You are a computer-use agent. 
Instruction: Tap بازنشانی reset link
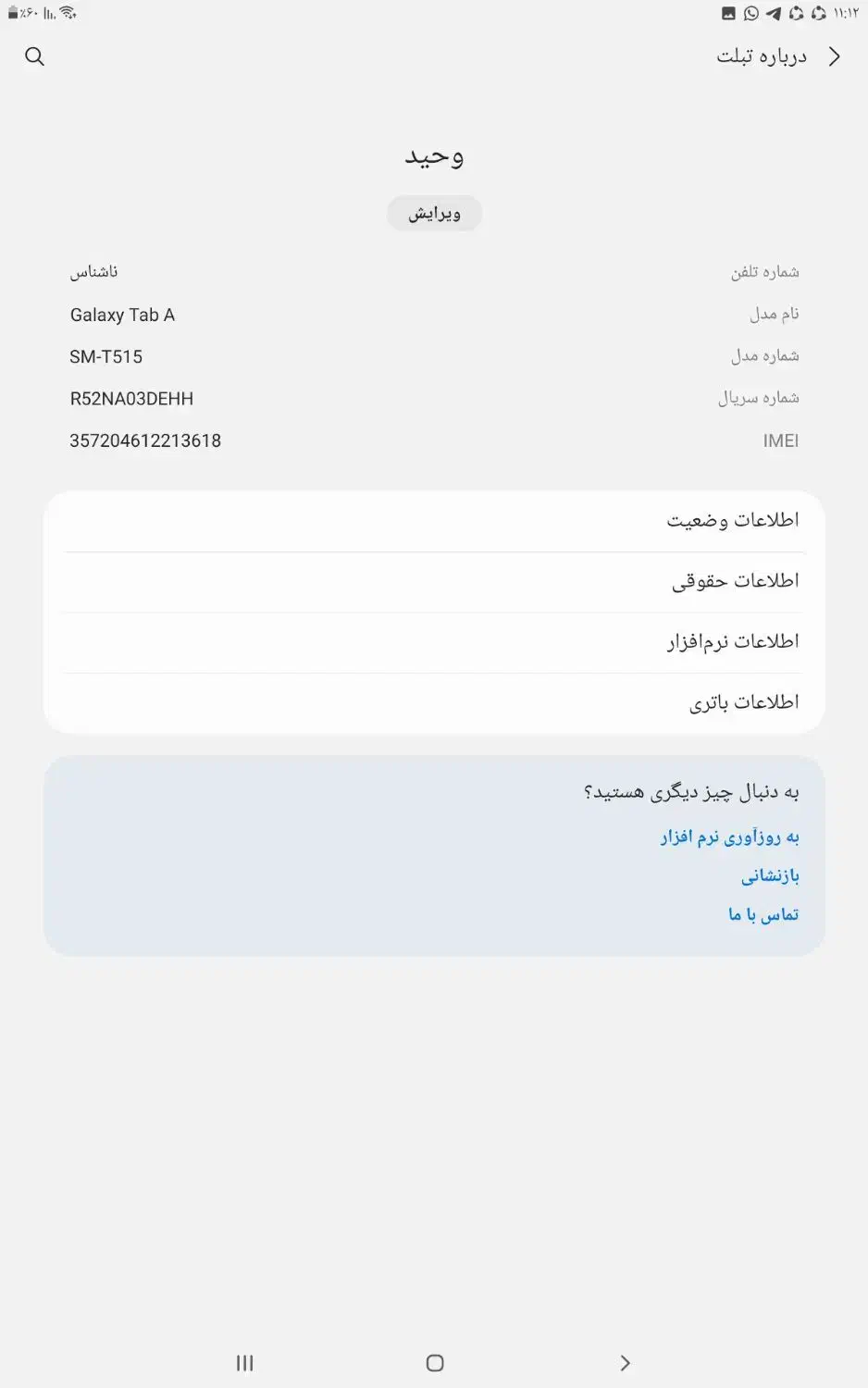coord(771,874)
